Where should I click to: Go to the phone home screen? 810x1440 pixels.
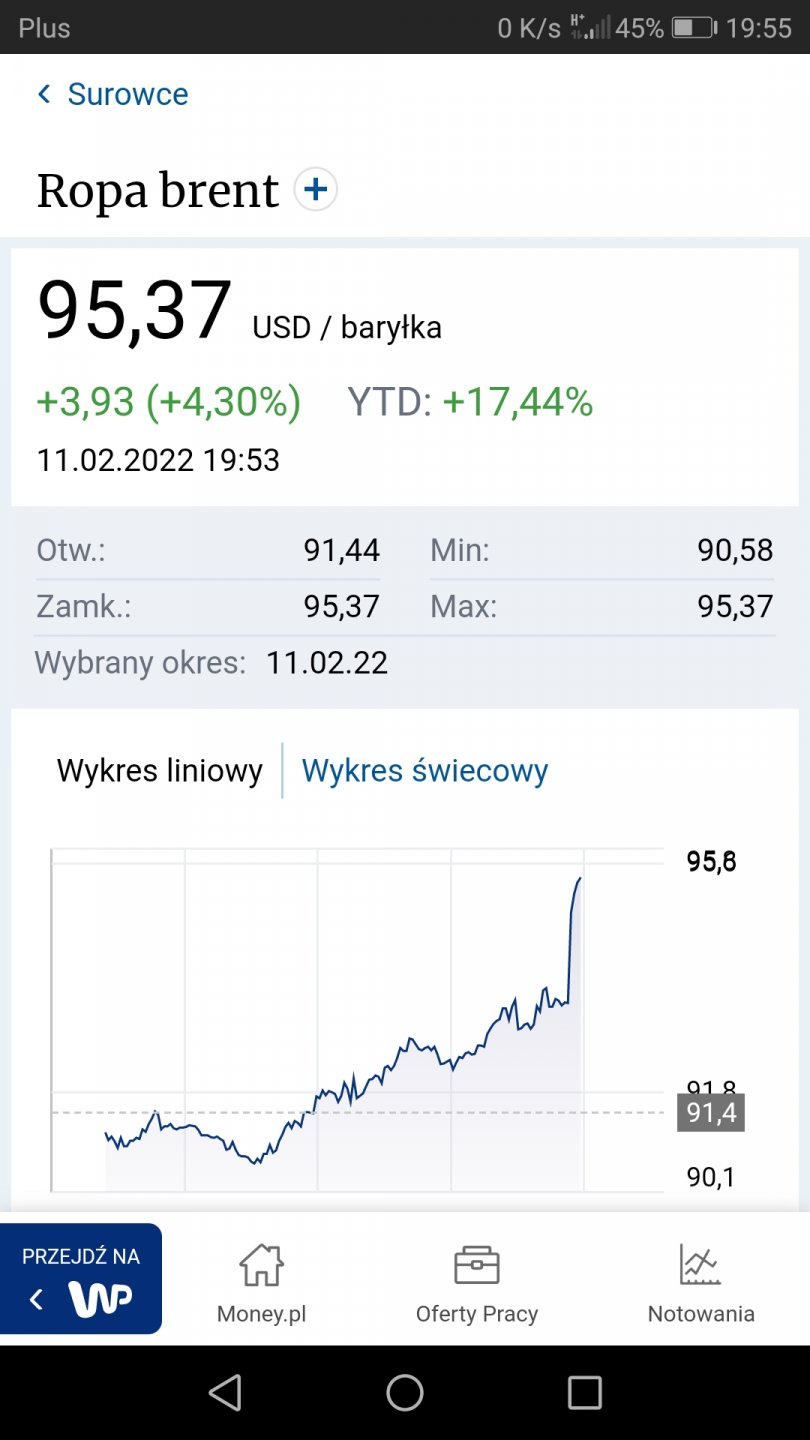(405, 1392)
